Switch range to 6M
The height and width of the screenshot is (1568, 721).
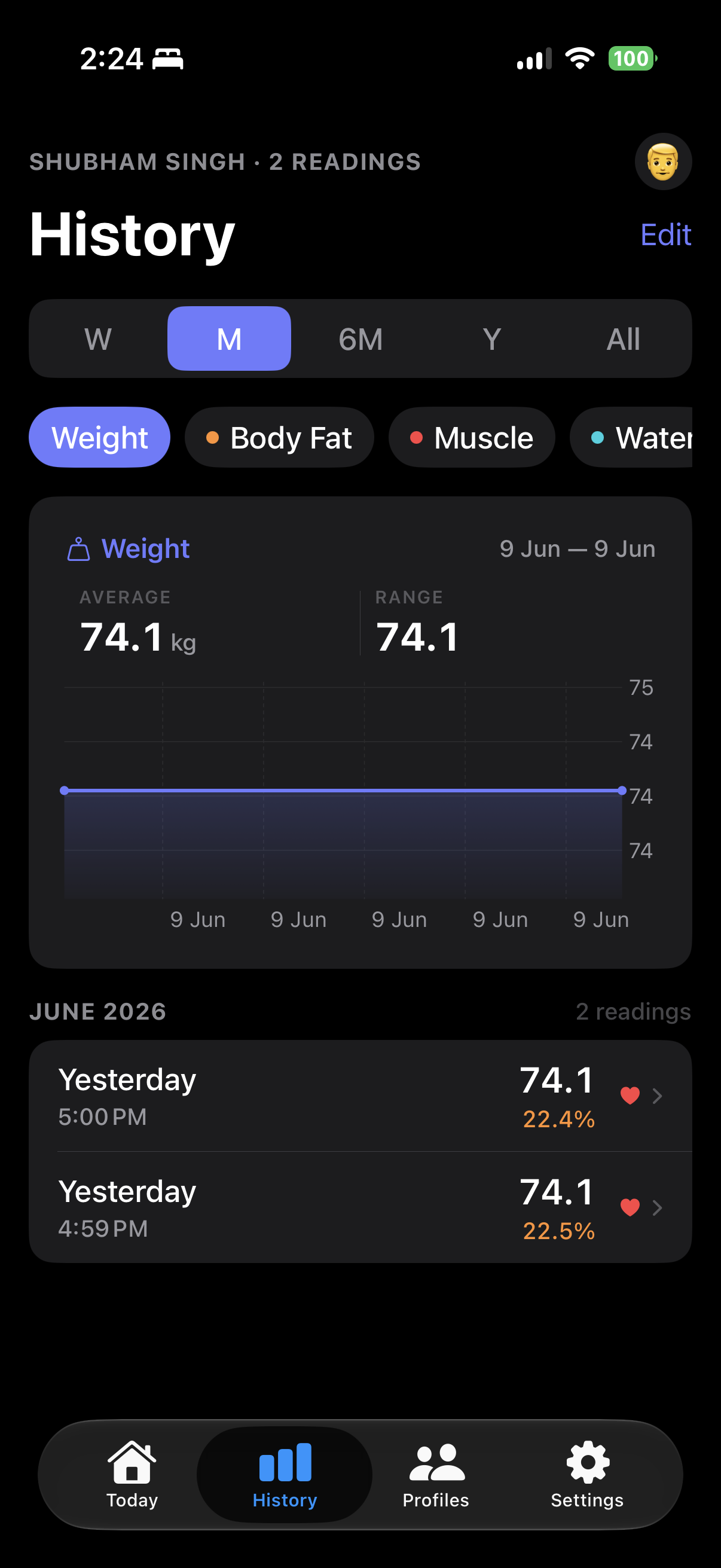pos(361,339)
